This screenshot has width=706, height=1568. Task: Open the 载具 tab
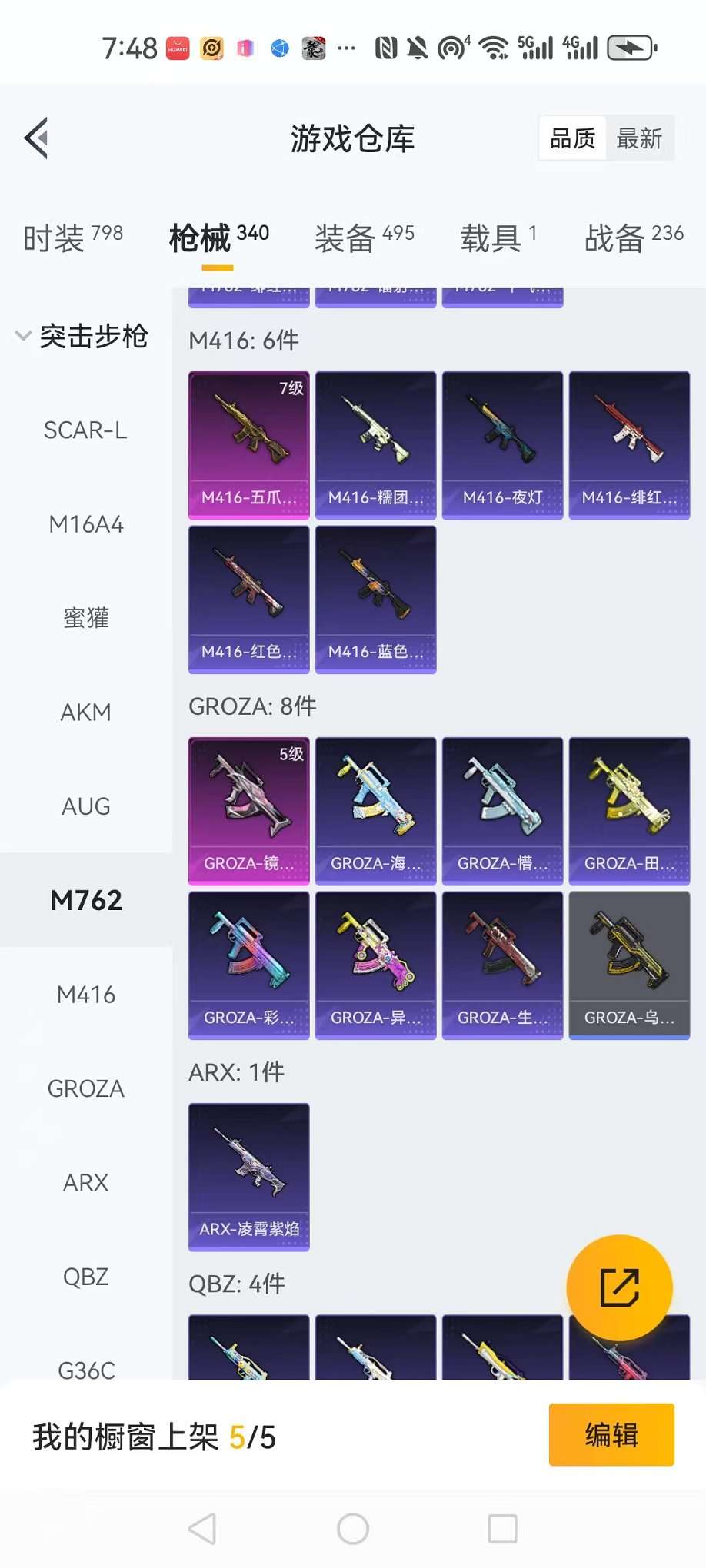(x=498, y=238)
